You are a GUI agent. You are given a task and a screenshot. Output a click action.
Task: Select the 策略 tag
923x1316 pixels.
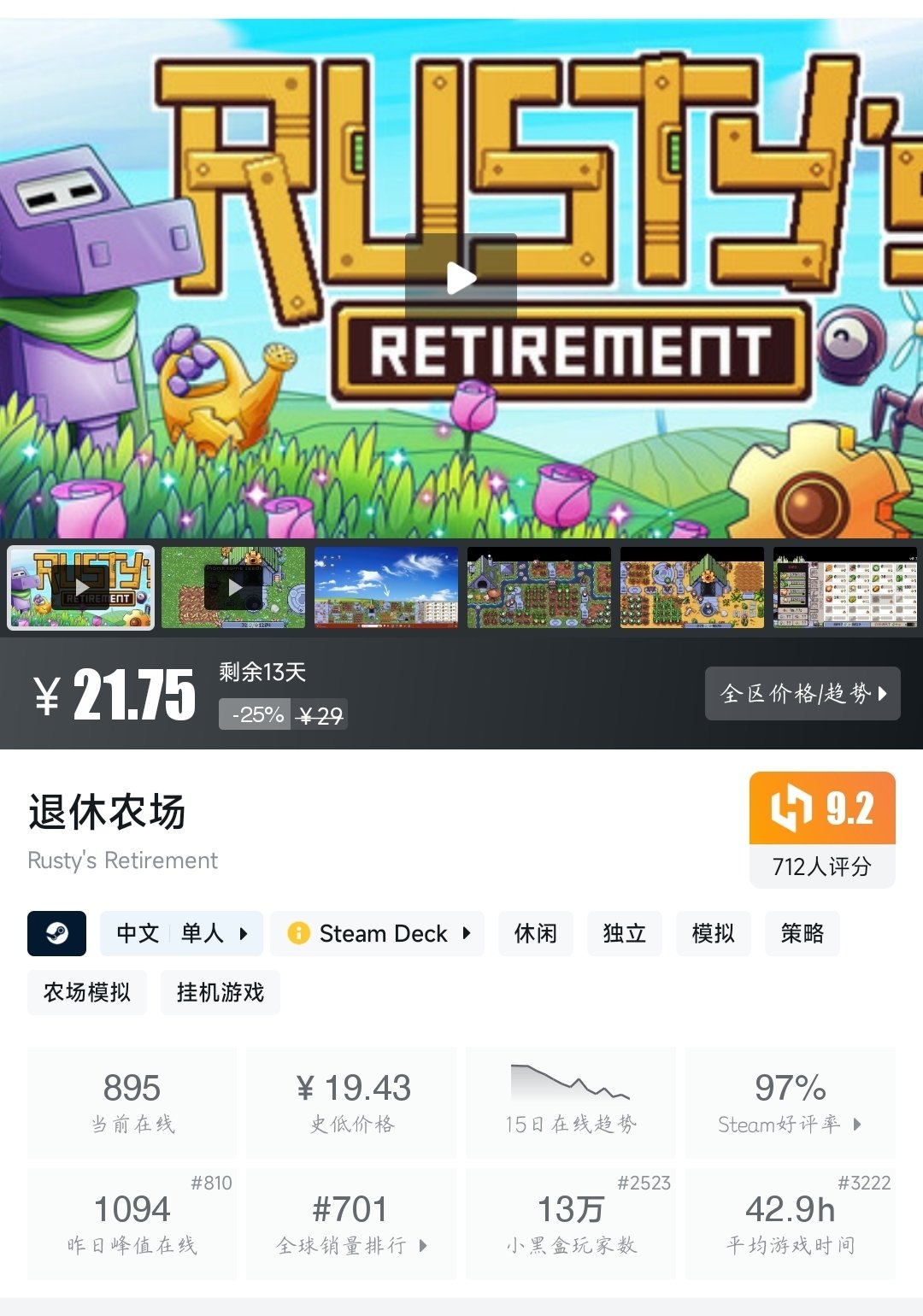tap(802, 933)
